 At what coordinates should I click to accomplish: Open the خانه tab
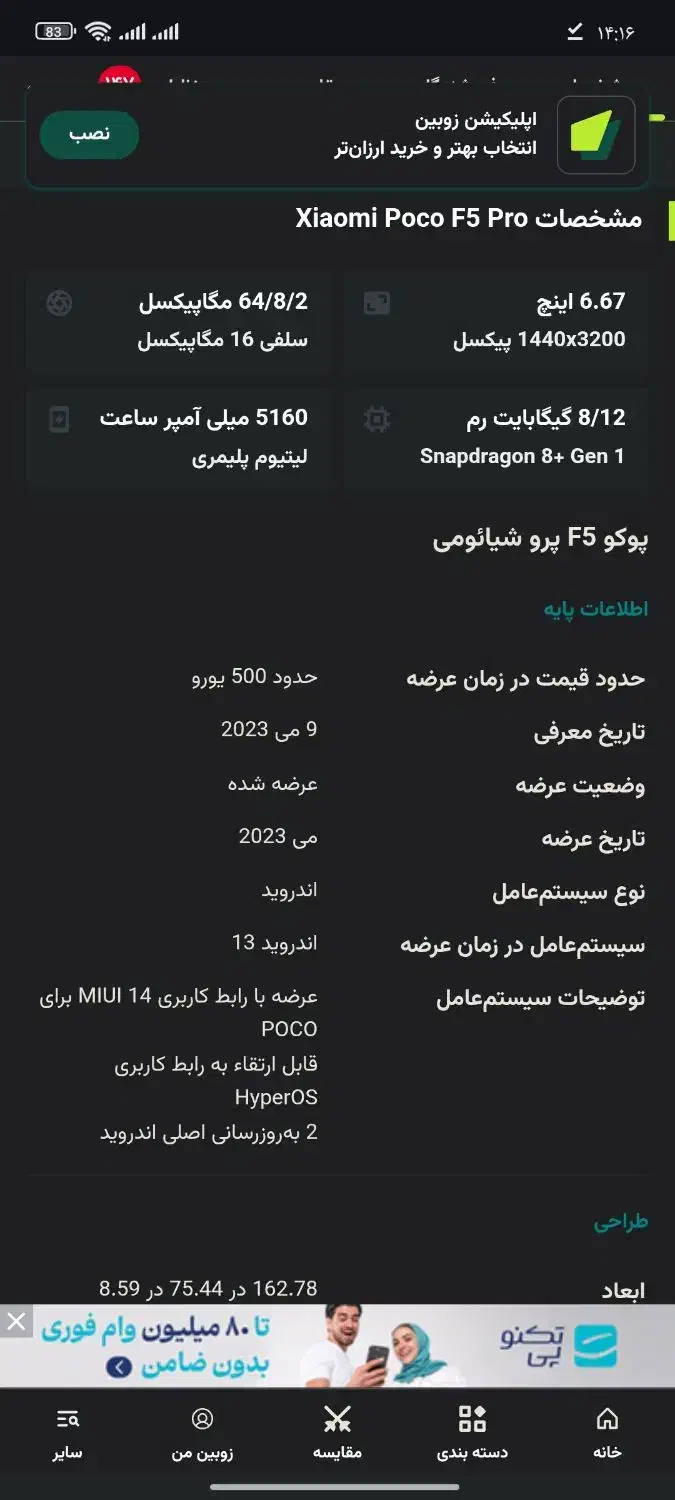(607, 1433)
